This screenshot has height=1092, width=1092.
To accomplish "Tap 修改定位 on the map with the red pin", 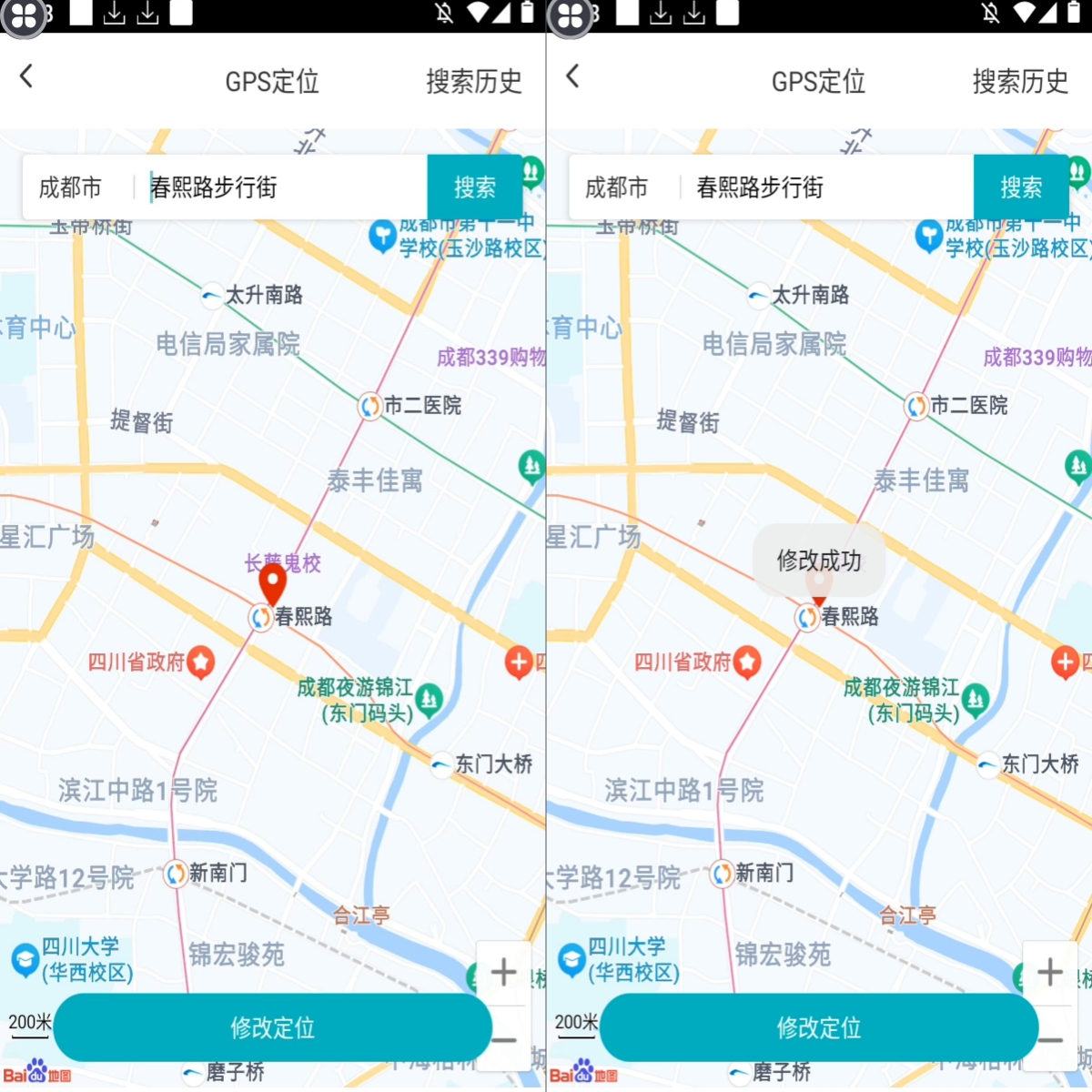I will [272, 1027].
